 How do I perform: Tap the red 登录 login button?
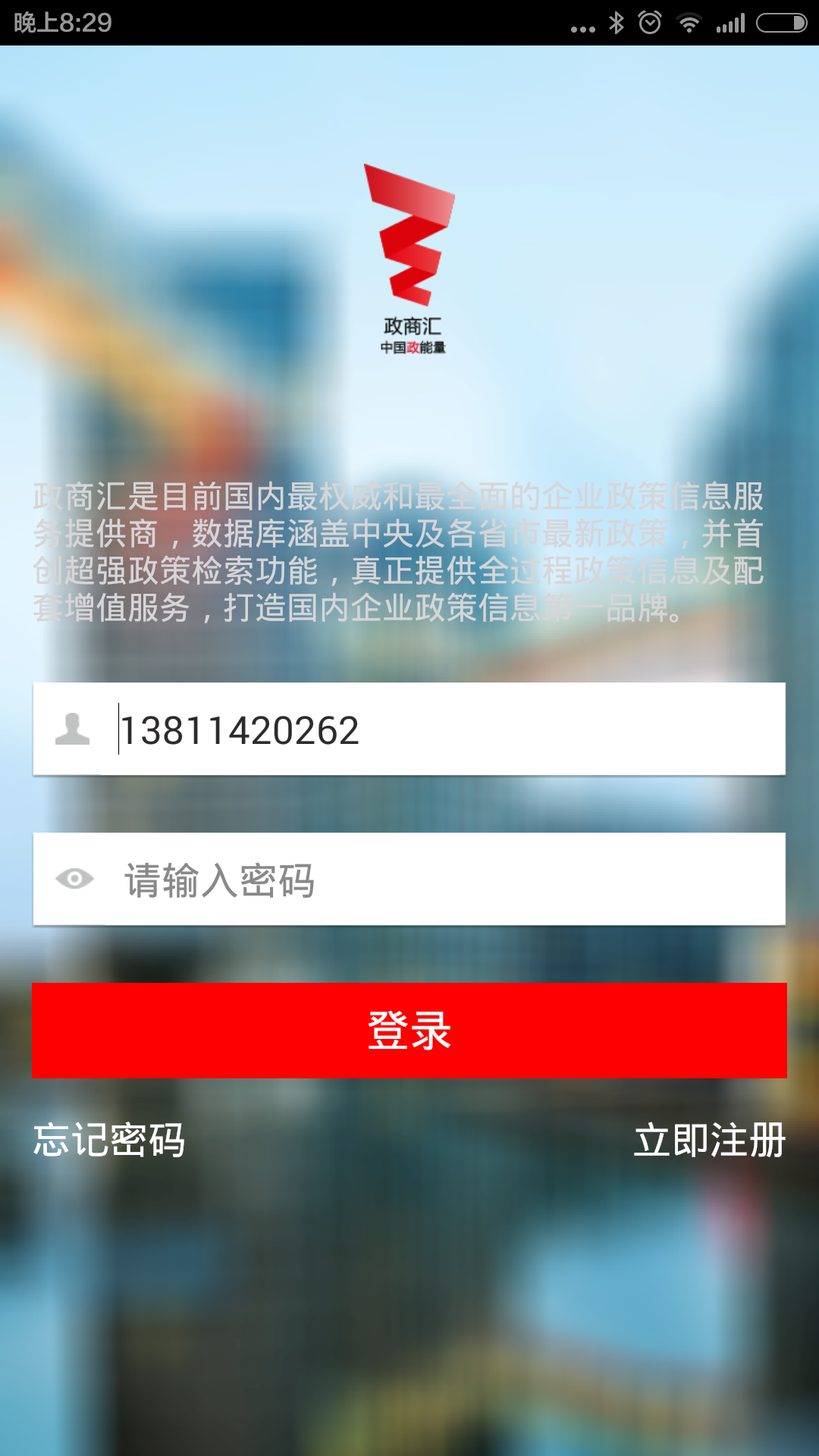(x=409, y=1031)
